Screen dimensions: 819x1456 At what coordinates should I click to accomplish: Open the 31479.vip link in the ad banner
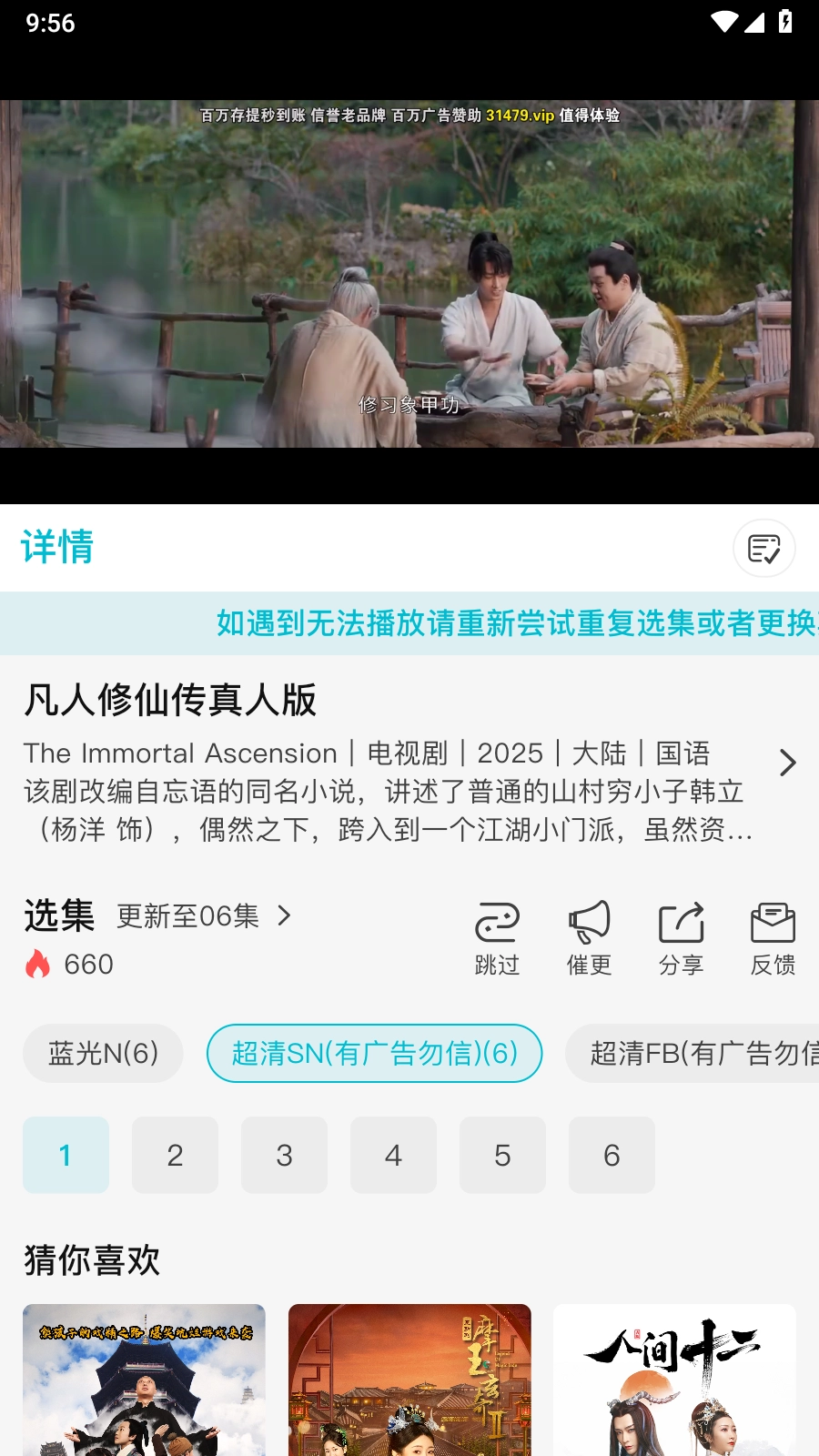tap(520, 116)
